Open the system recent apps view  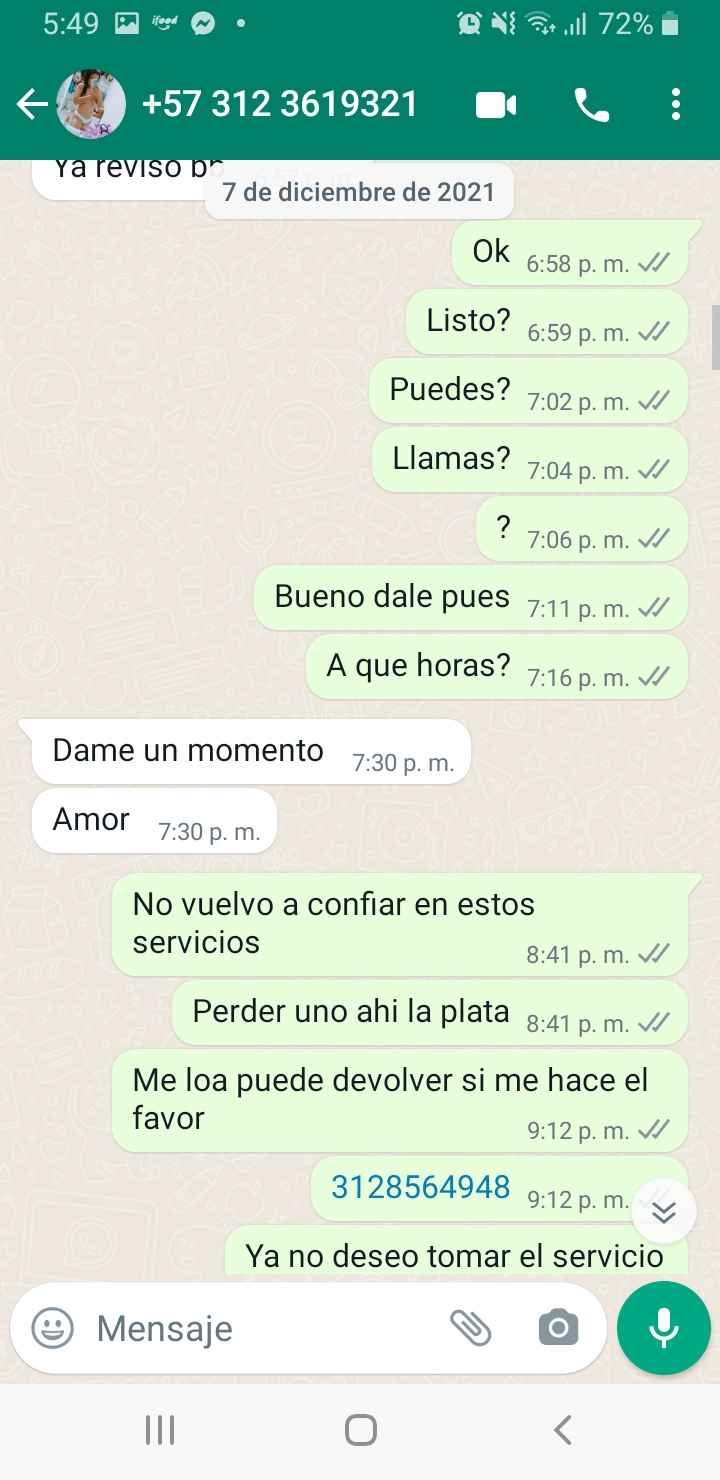tap(160, 1430)
